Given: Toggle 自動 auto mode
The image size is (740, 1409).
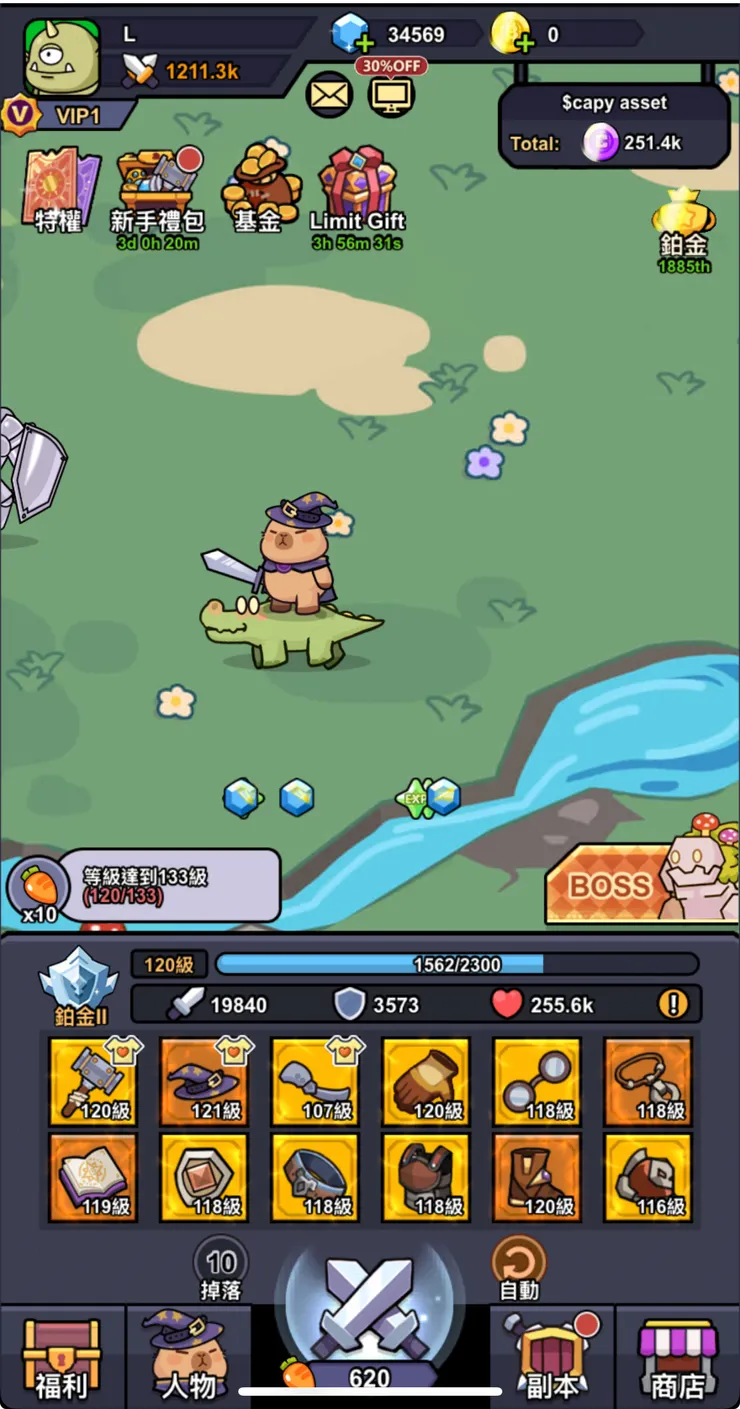Looking at the screenshot, I should [519, 1267].
